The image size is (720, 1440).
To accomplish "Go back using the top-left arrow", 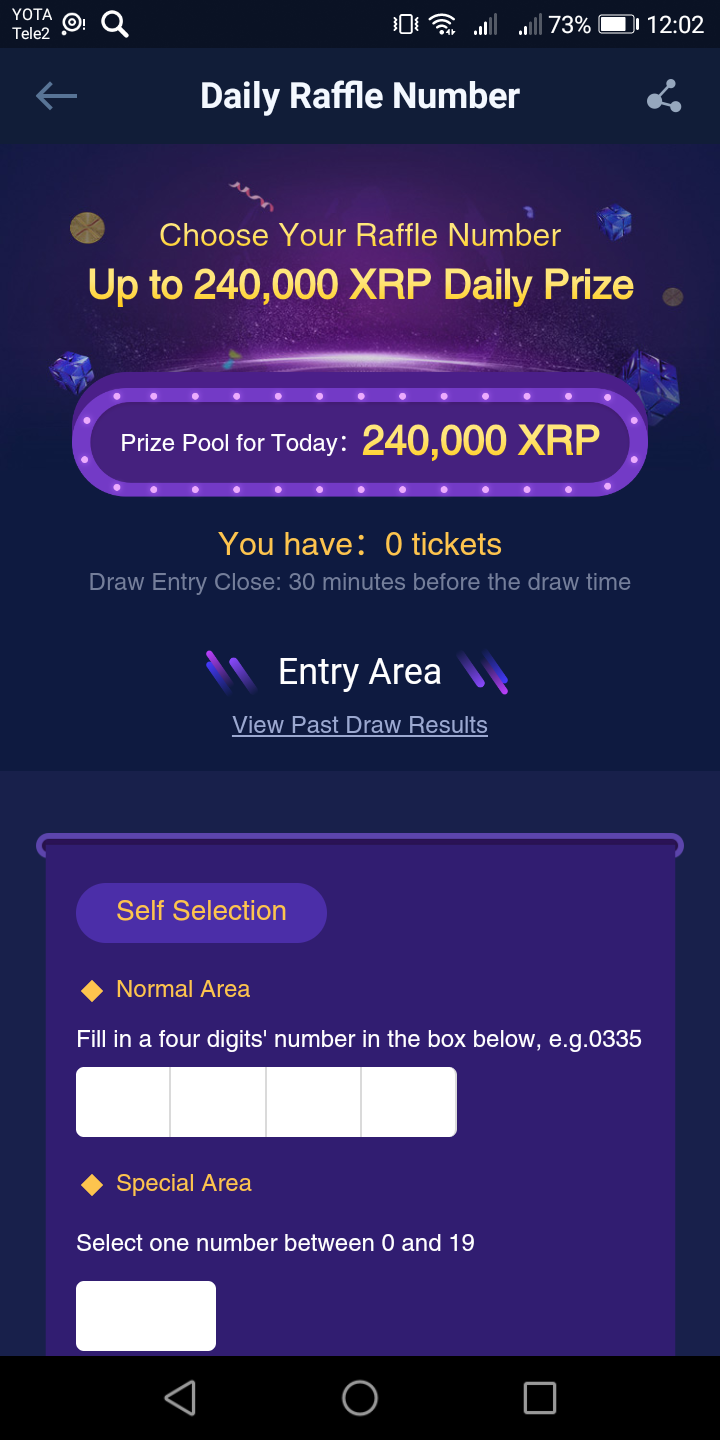I will coord(56,96).
